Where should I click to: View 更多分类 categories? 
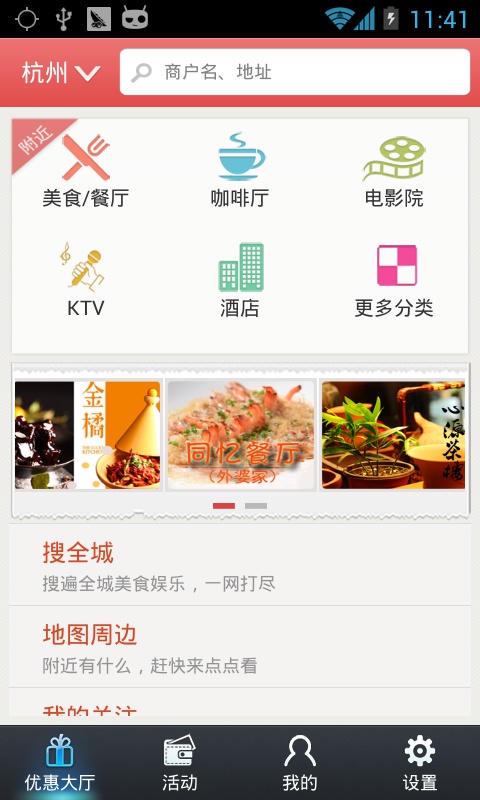394,281
